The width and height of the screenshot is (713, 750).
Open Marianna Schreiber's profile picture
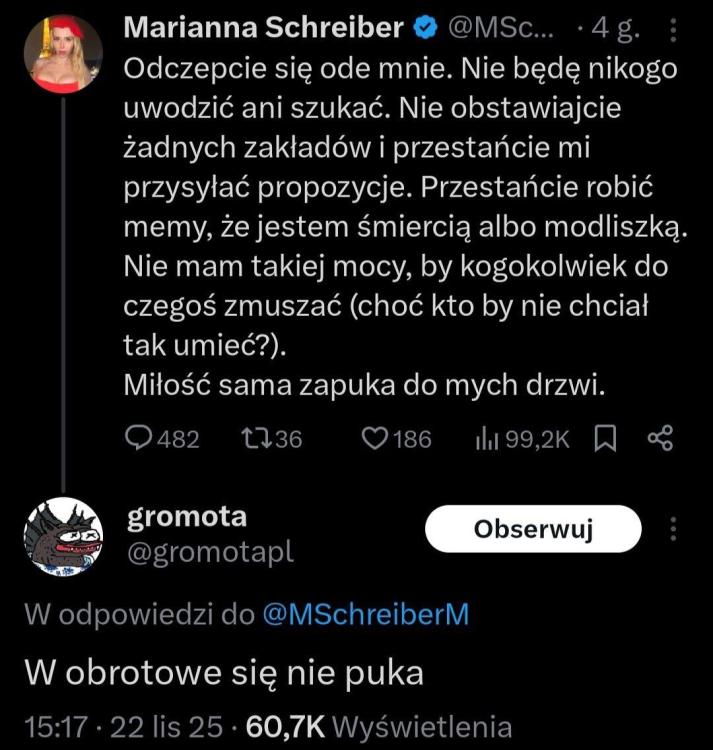62,54
